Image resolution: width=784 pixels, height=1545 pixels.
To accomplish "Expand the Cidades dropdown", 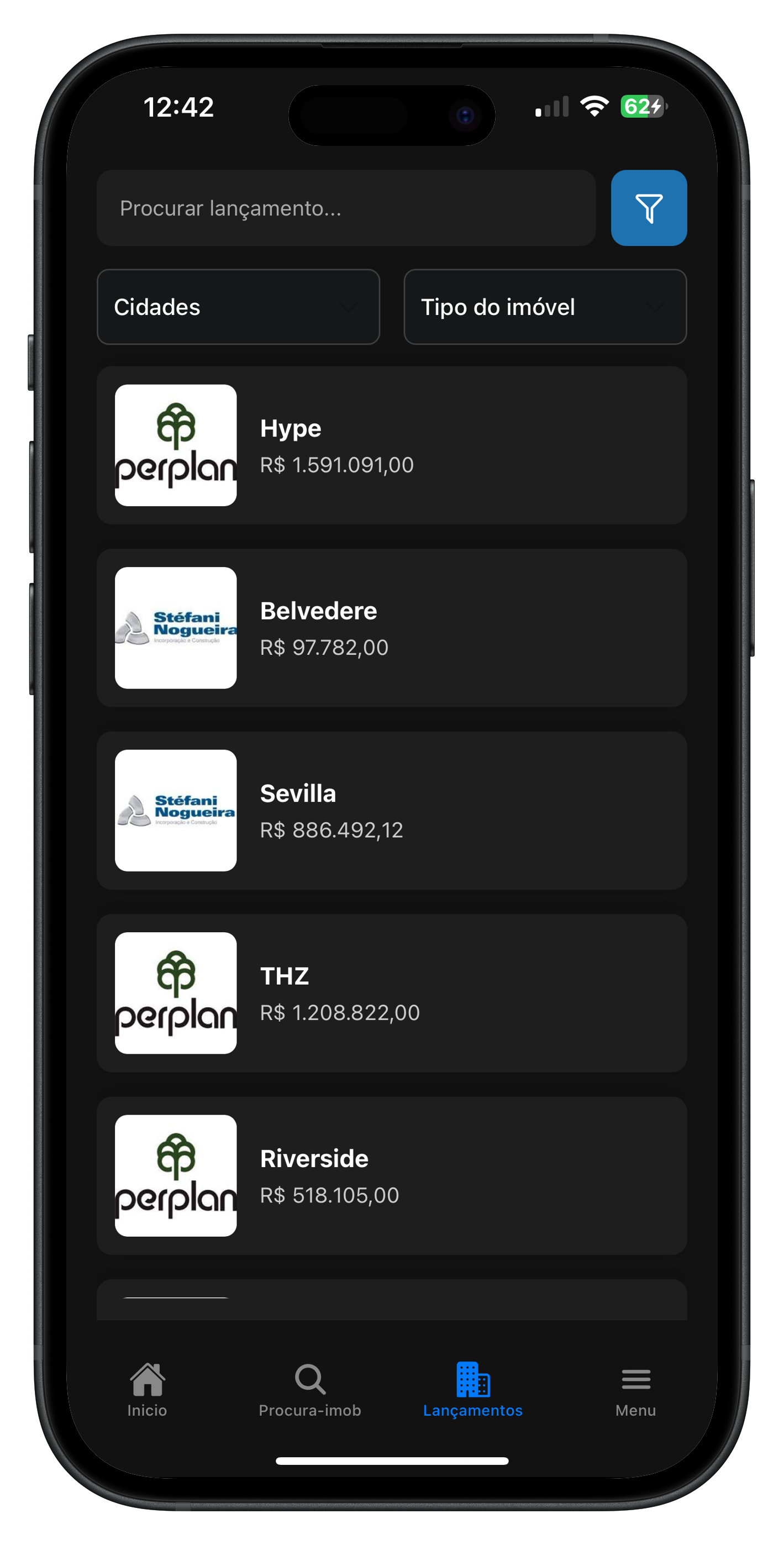I will 238,307.
